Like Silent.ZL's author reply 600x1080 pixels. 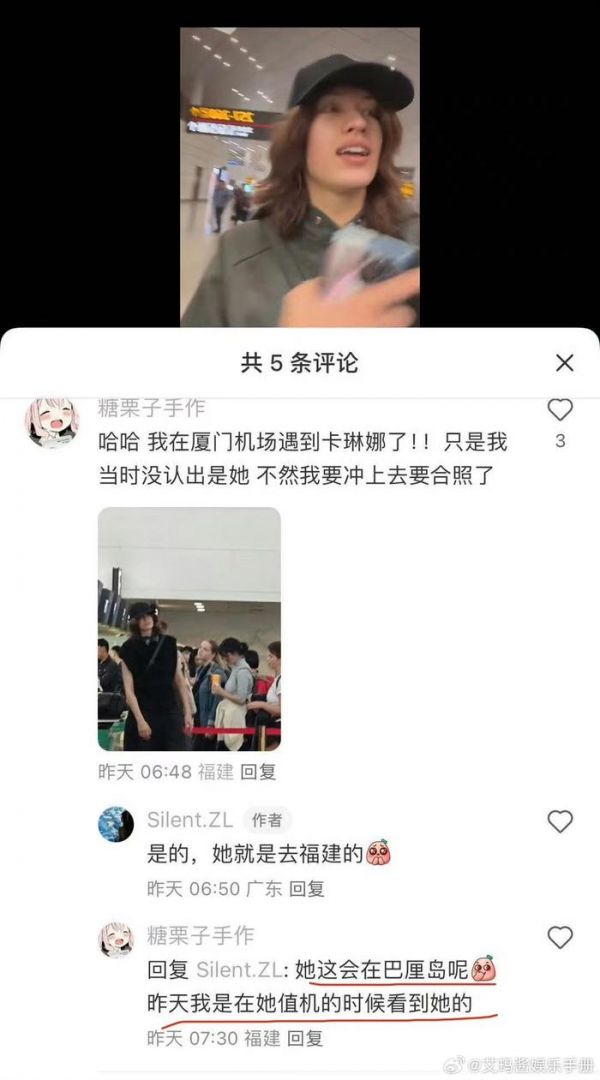(560, 821)
